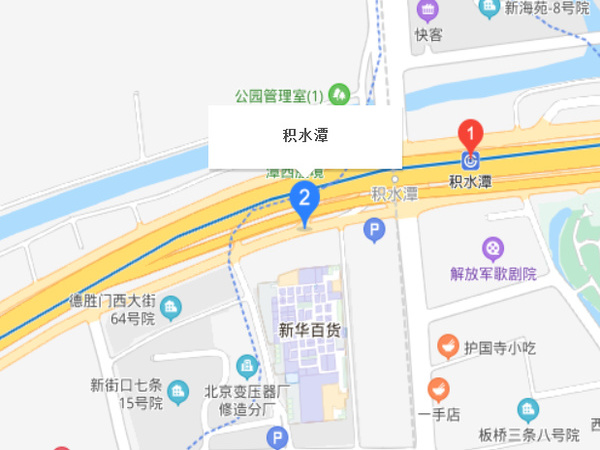The width and height of the screenshot is (600, 450).
Task: Select the 板桥三条八号院 map point
Action: pos(528,409)
